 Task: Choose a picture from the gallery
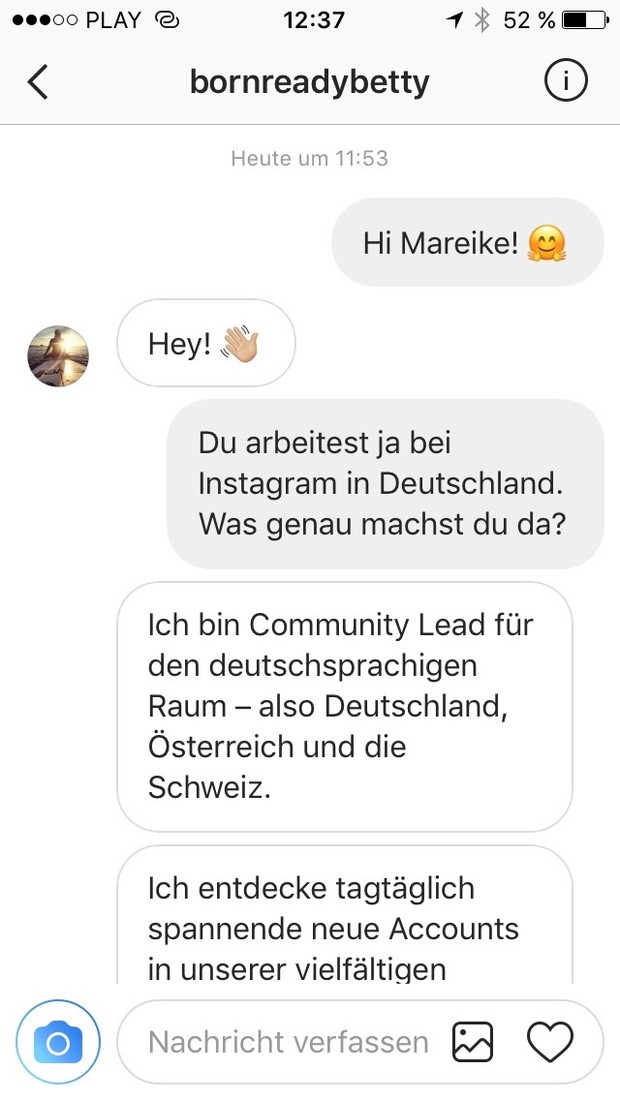click(473, 1043)
